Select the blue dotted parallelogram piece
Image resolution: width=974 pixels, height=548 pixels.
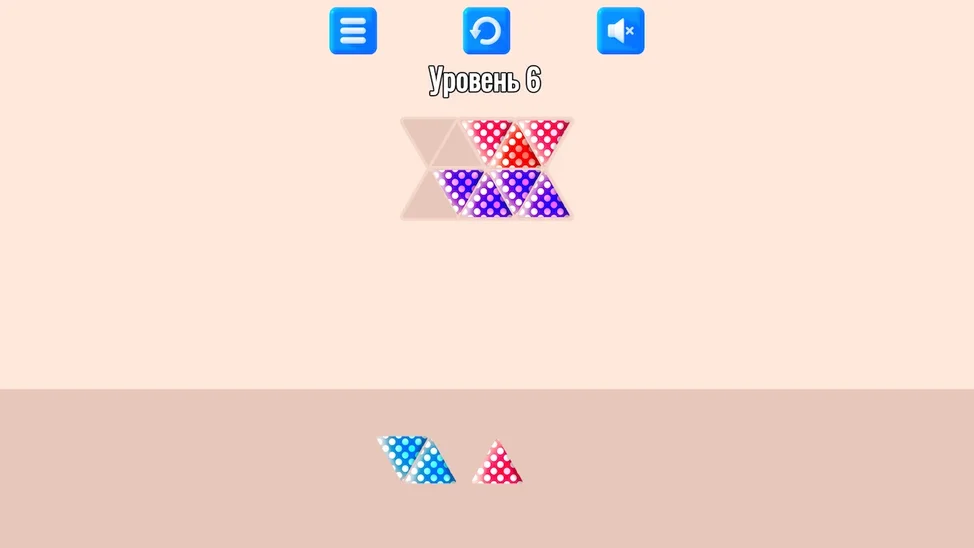416,460
